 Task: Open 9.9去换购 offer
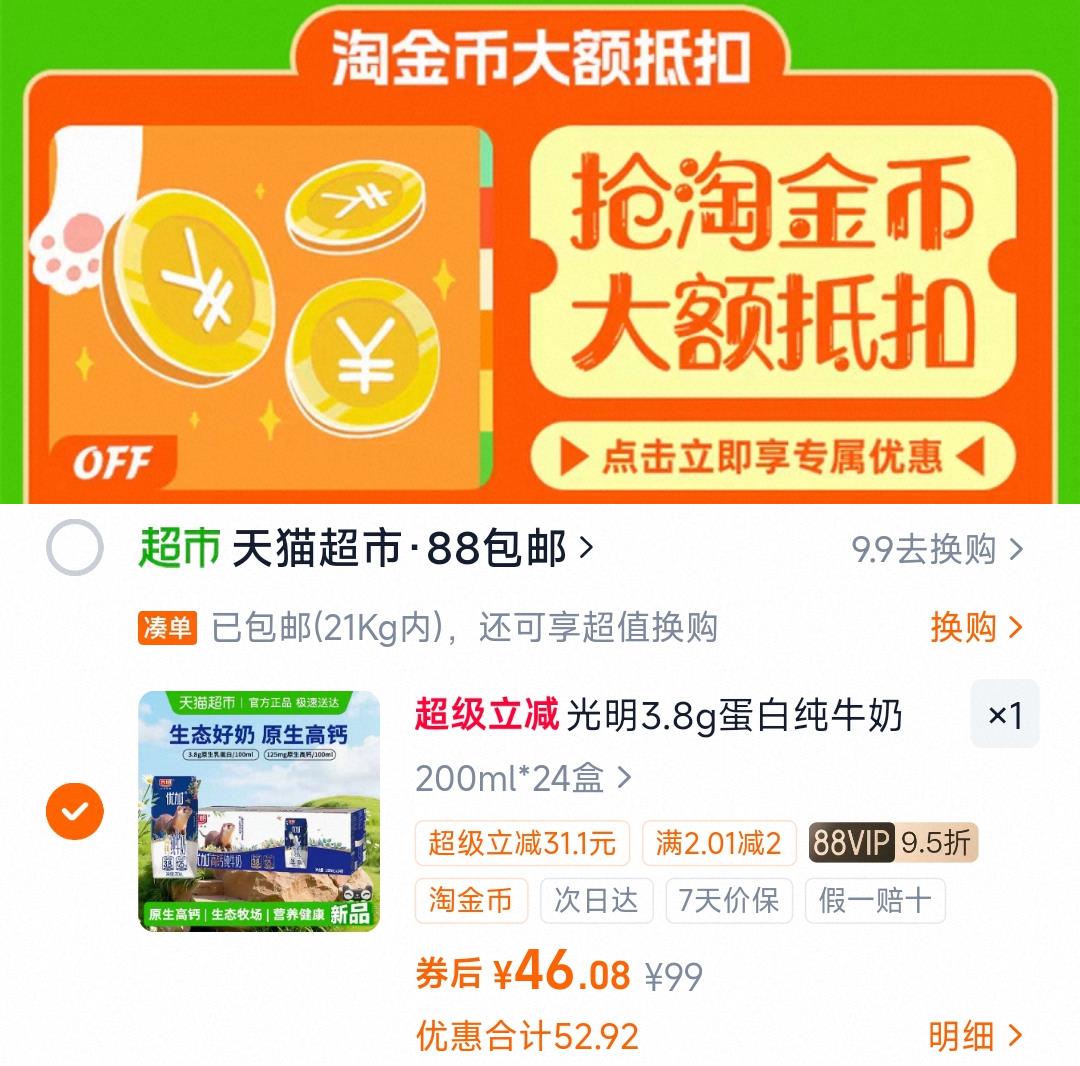[937, 550]
